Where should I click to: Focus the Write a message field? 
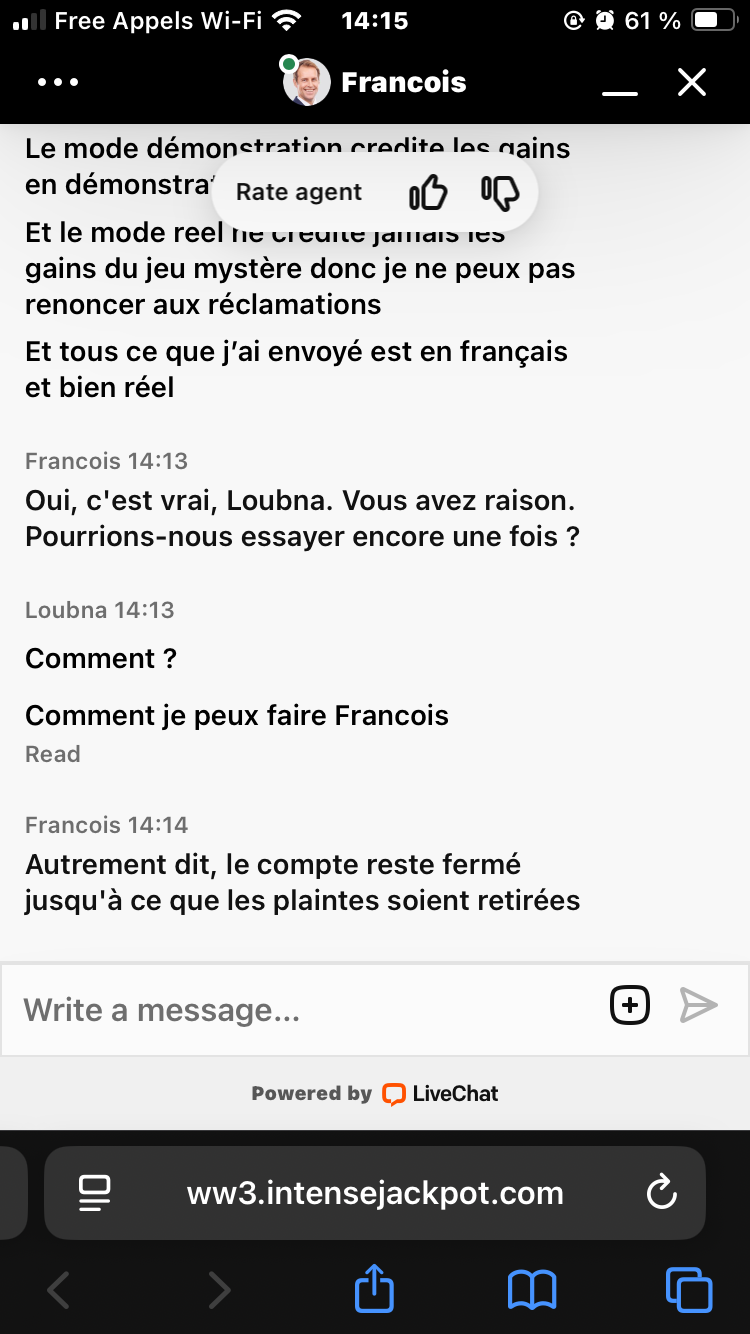coord(300,1009)
